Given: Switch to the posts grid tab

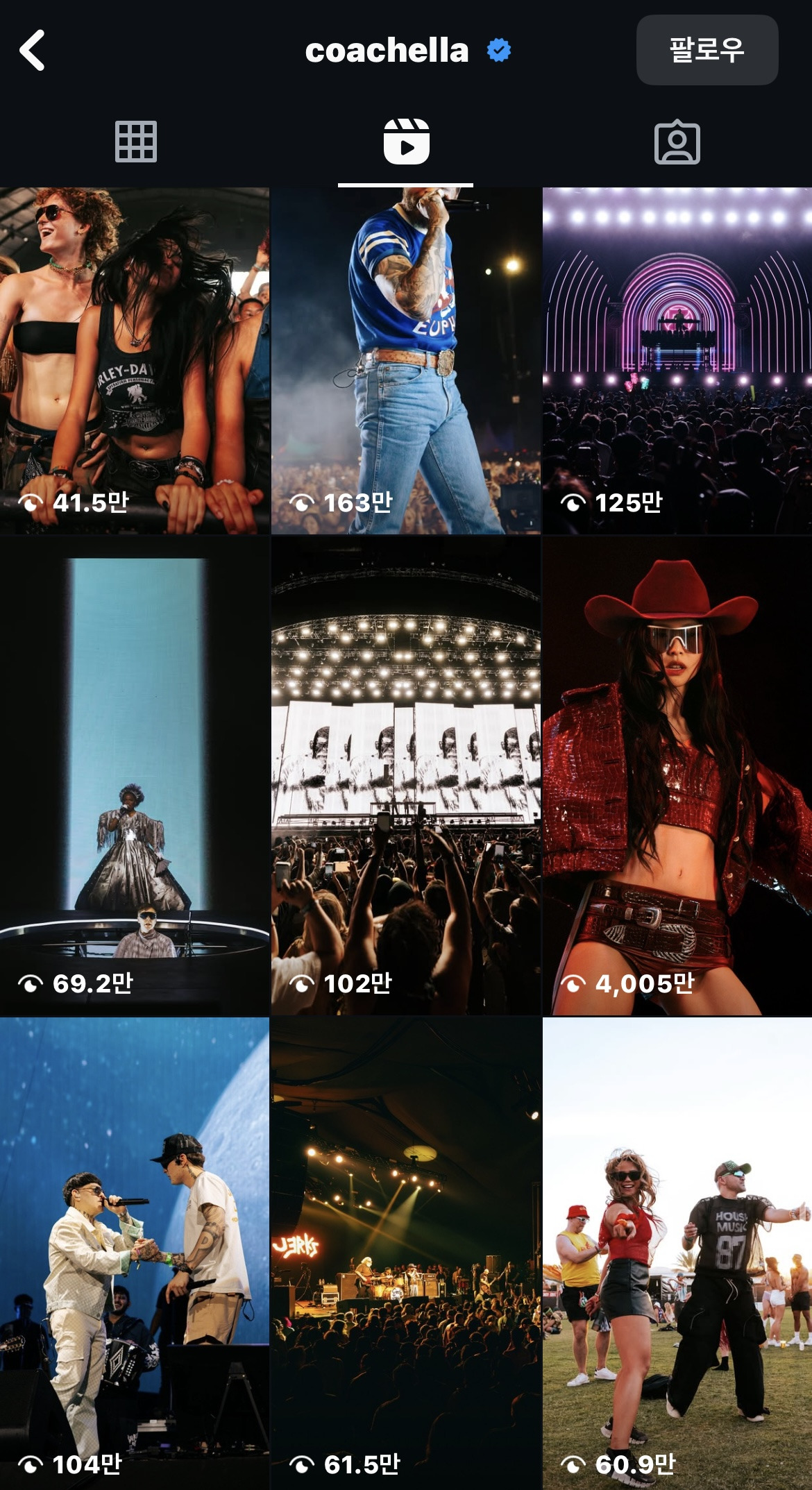Looking at the screenshot, I should 135,142.
